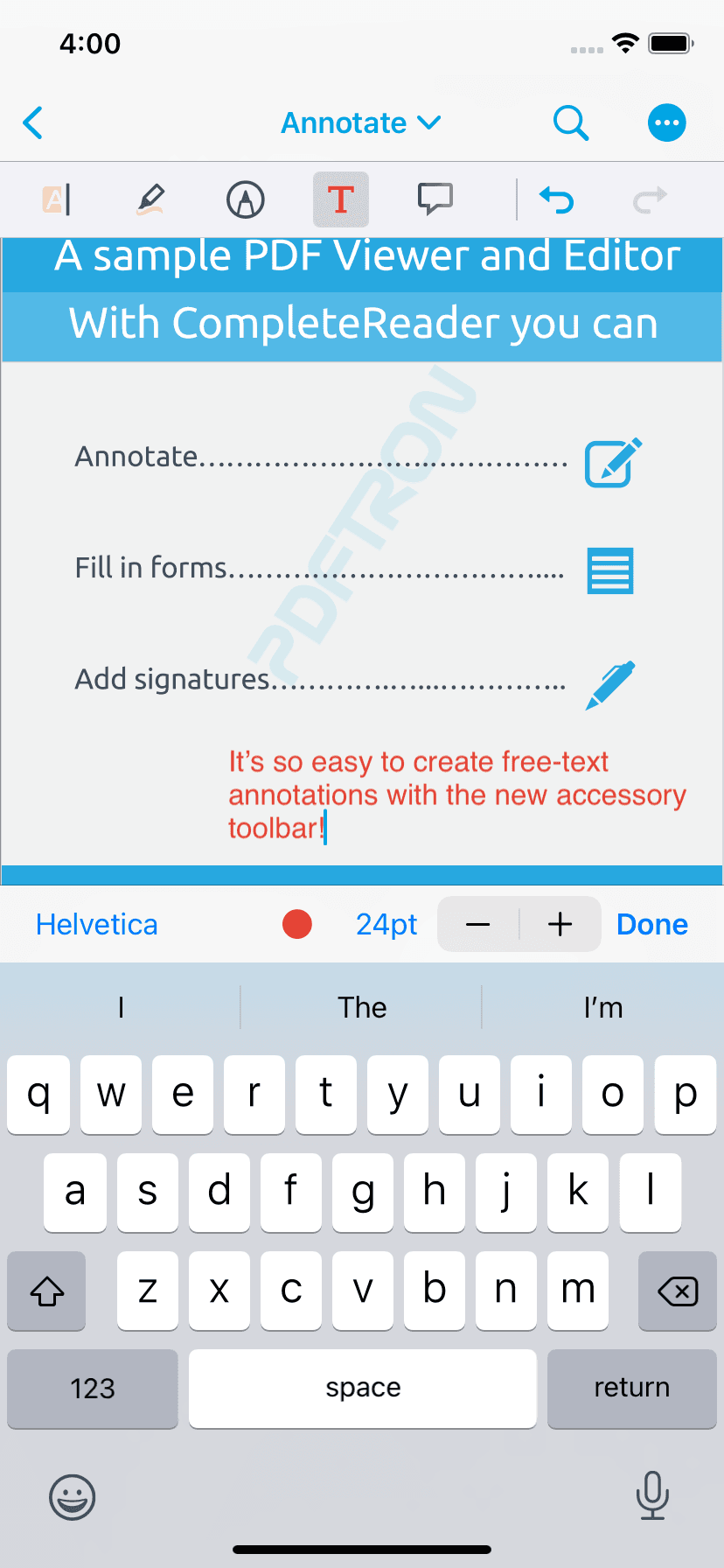This screenshot has height=1568, width=724.
Task: Insert the suggested word "The"
Action: point(362,1007)
